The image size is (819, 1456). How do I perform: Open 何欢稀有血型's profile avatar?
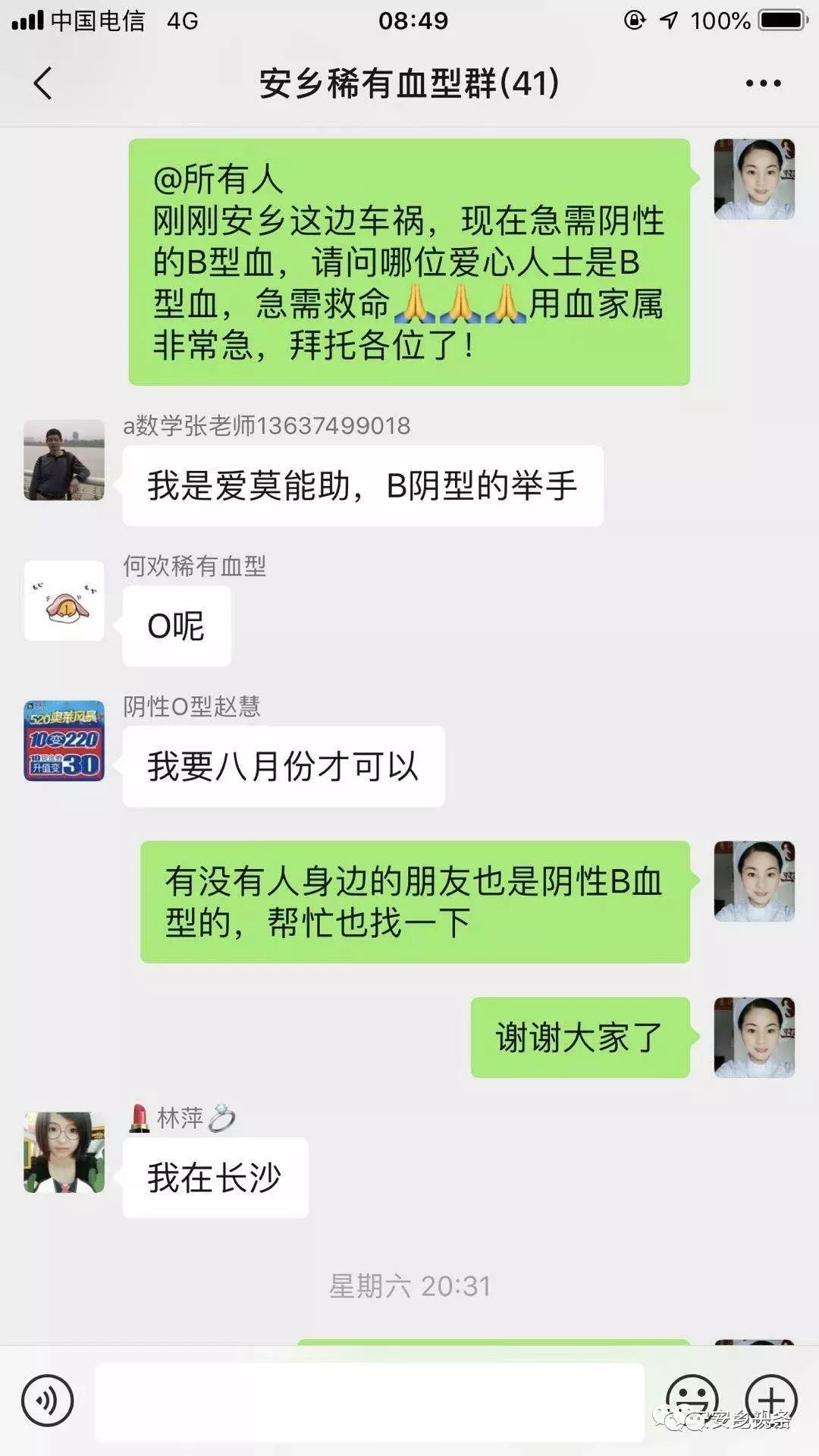[x=64, y=601]
